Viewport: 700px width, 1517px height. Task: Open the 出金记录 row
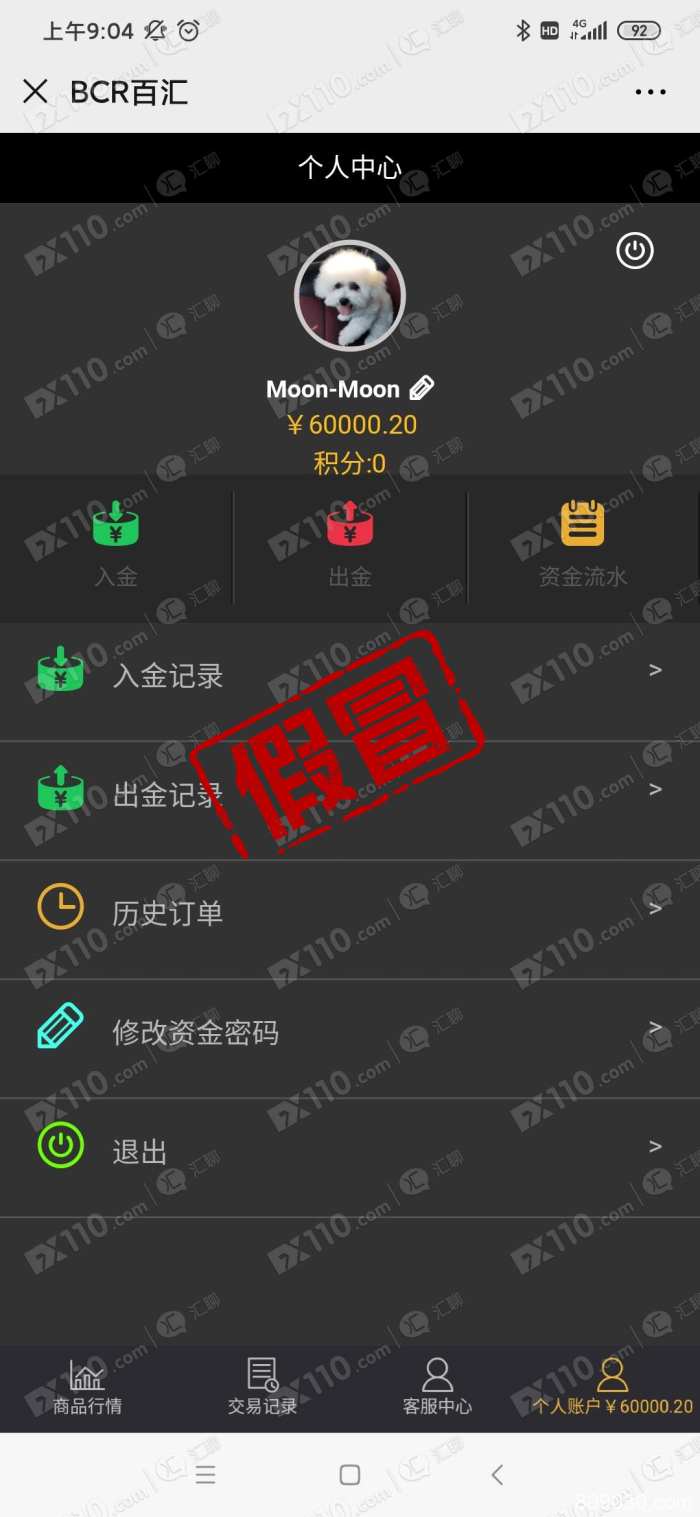(x=350, y=796)
